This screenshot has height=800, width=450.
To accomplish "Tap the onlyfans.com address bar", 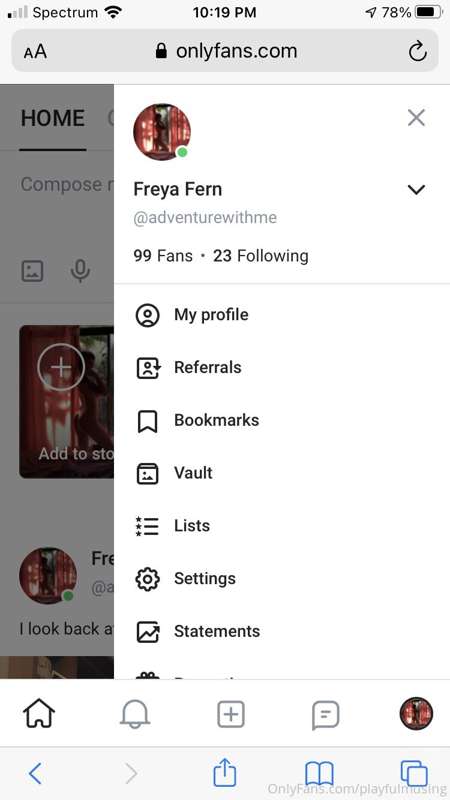I will click(226, 51).
